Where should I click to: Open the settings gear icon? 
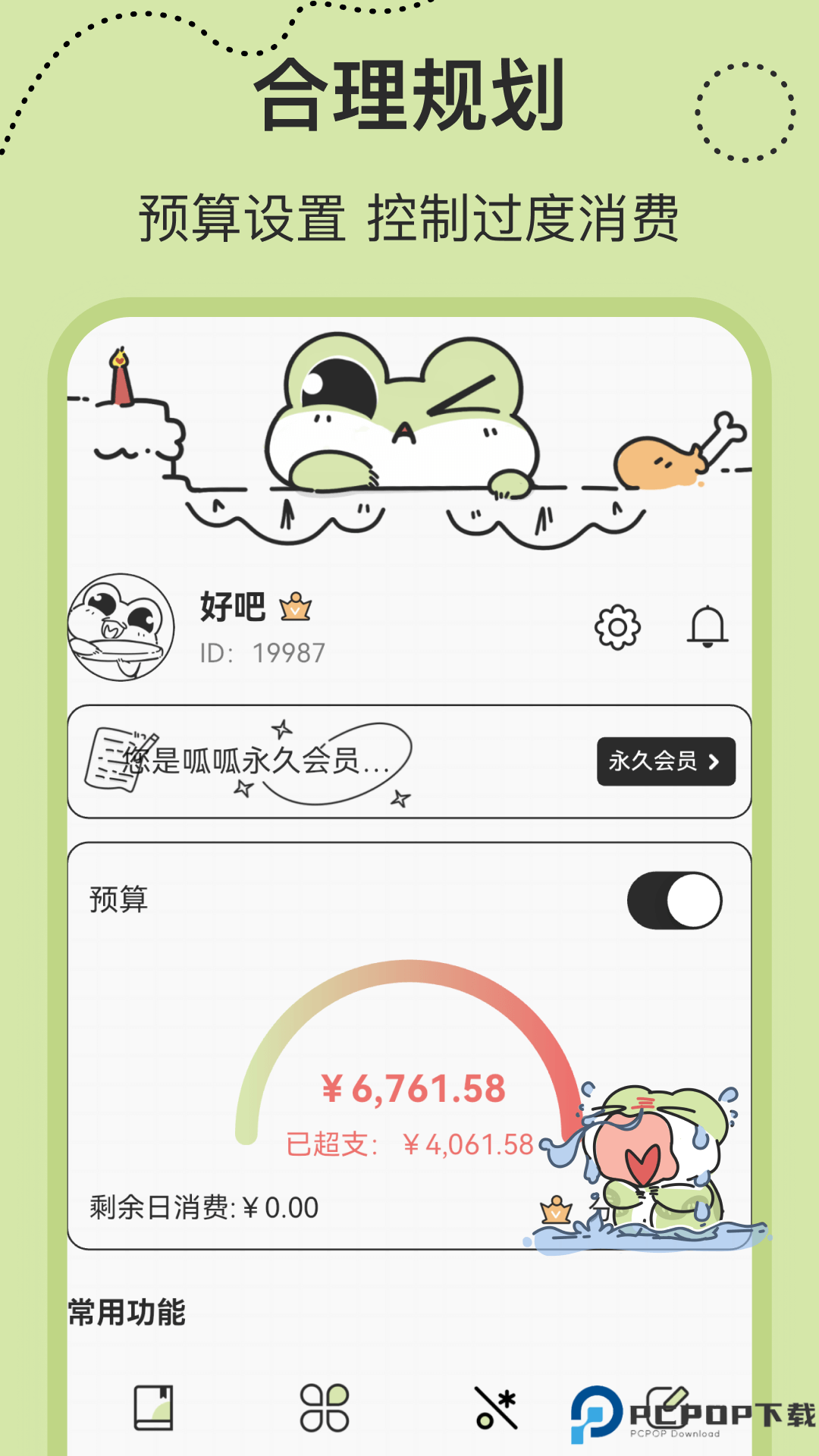pyautogui.click(x=618, y=628)
